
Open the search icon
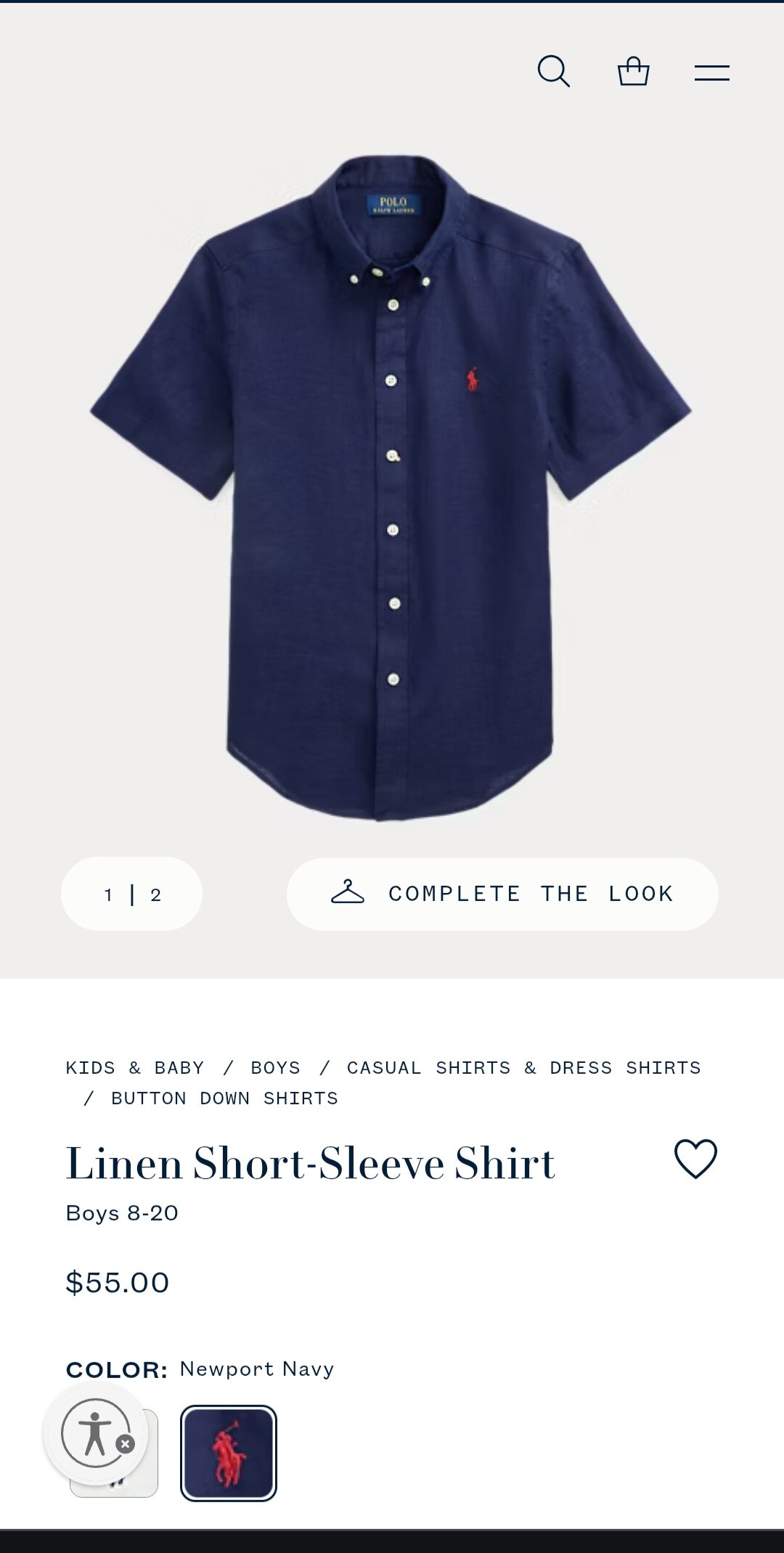(x=553, y=72)
